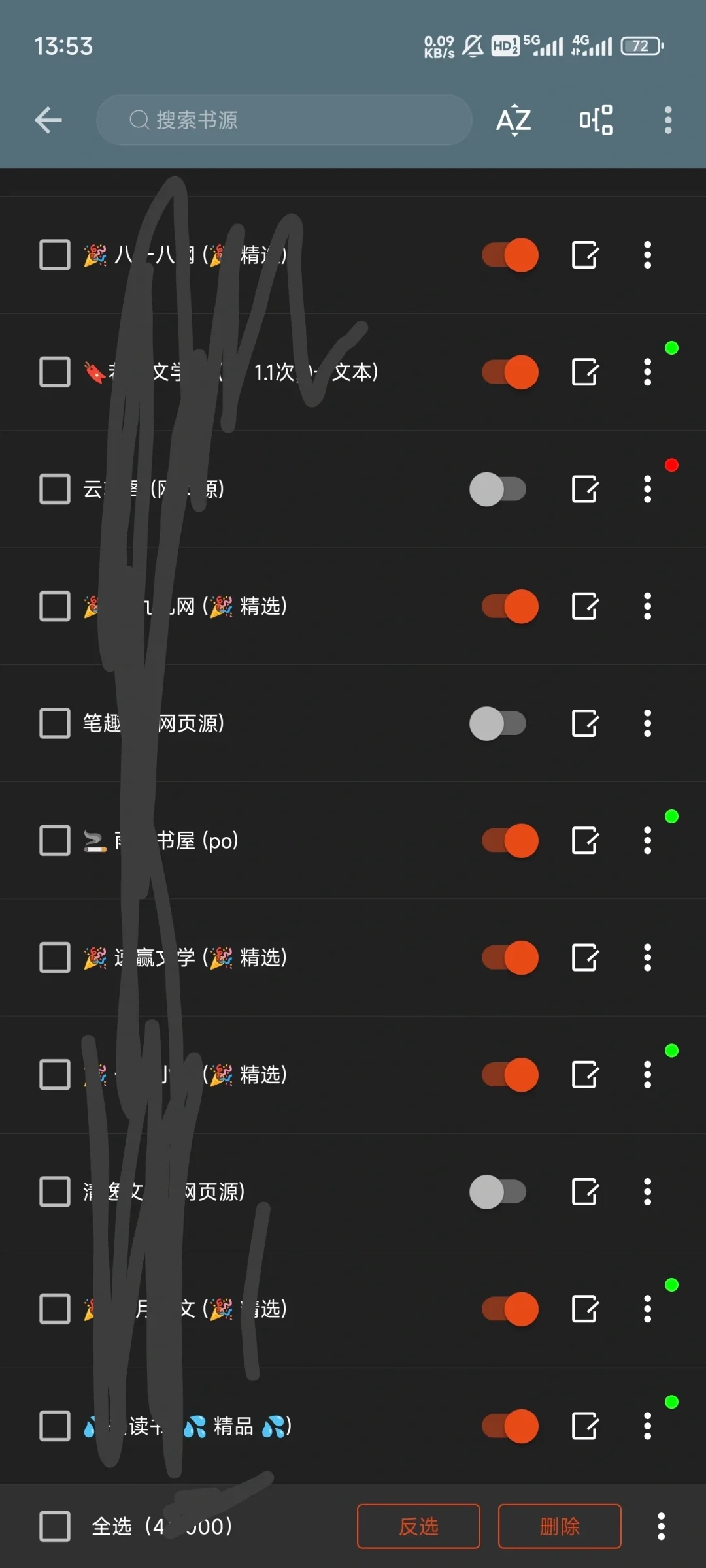The height and width of the screenshot is (1568, 706).
Task: Select the 1.1次 文本 source checkbox
Action: [55, 372]
